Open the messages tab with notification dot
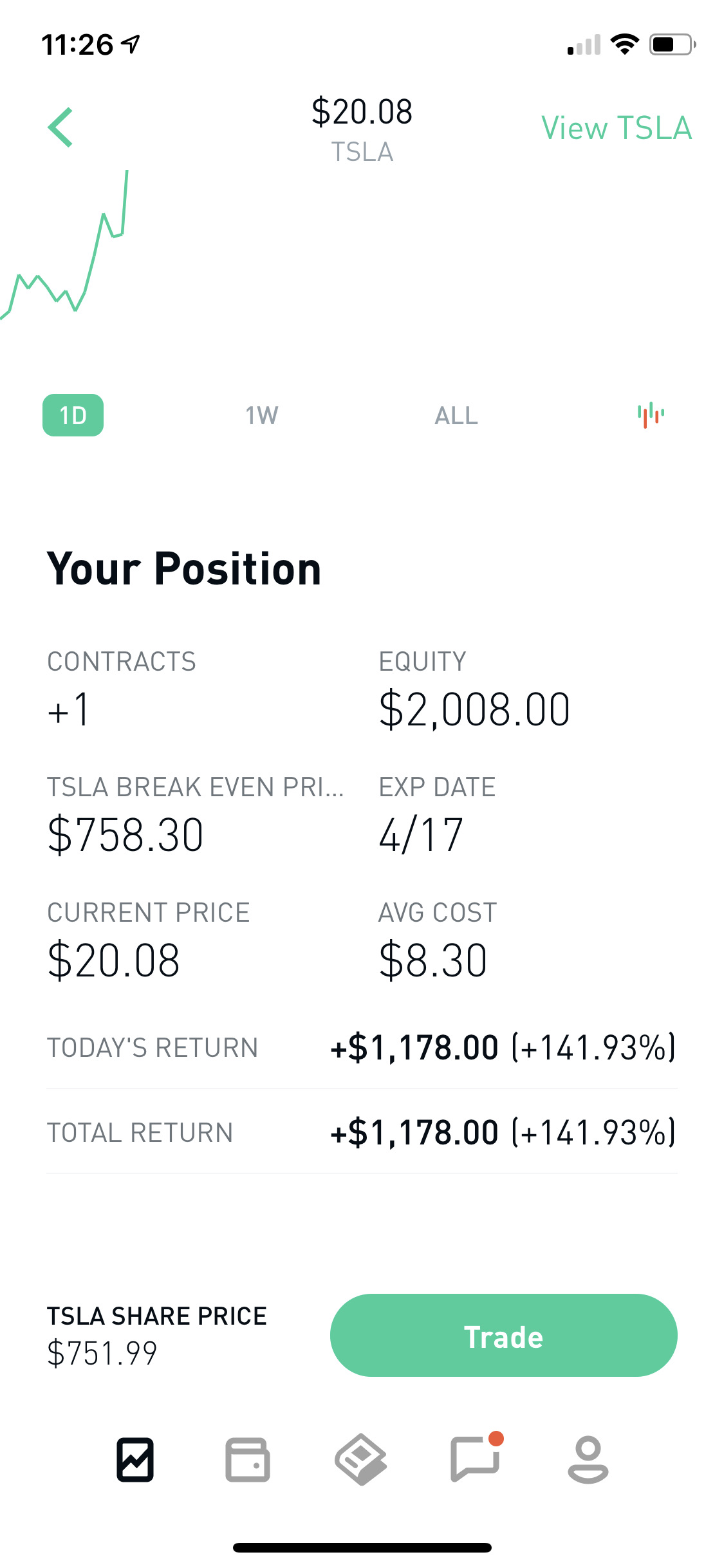 pos(476,1458)
